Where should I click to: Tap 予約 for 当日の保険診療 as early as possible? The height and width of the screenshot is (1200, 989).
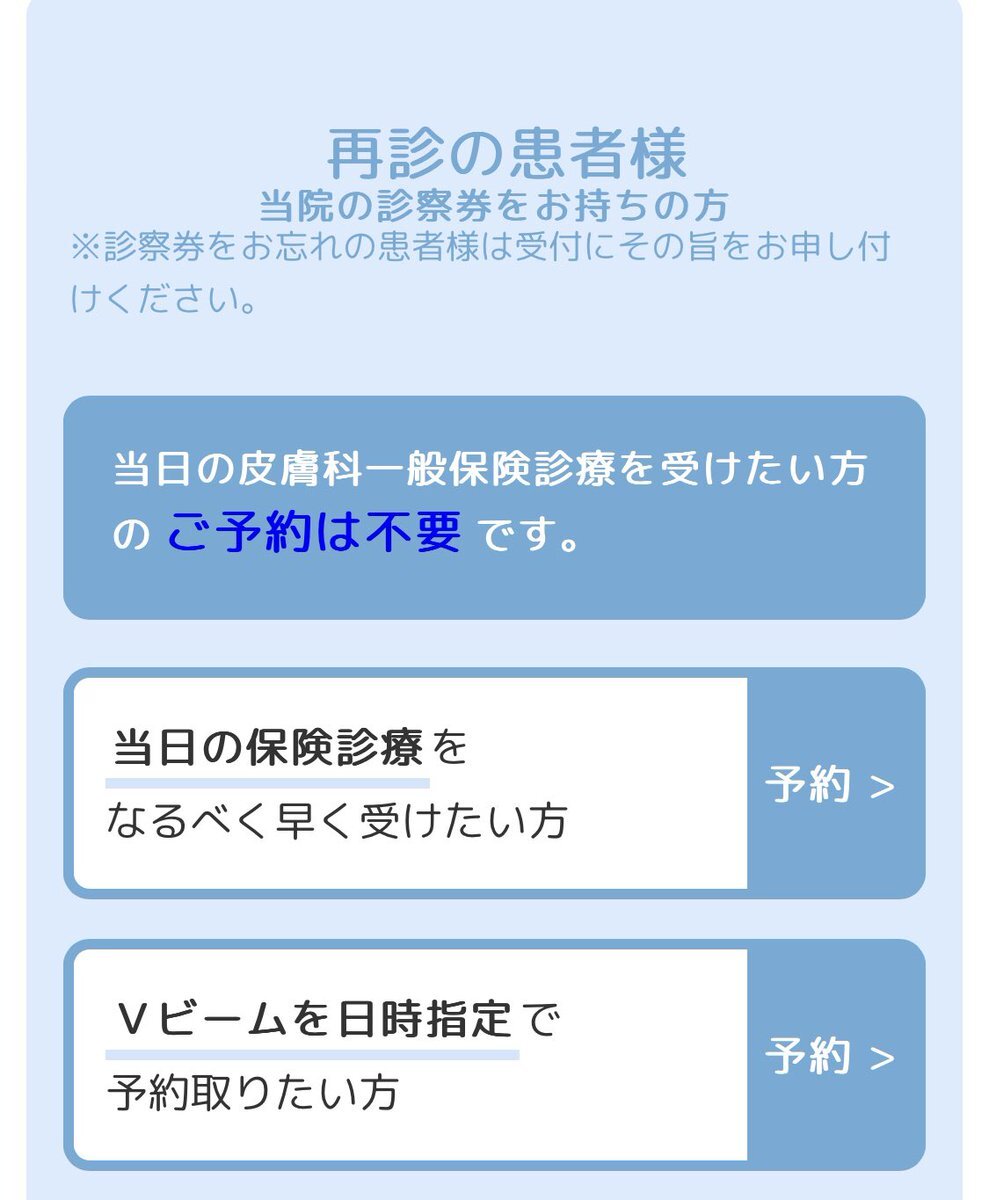830,785
